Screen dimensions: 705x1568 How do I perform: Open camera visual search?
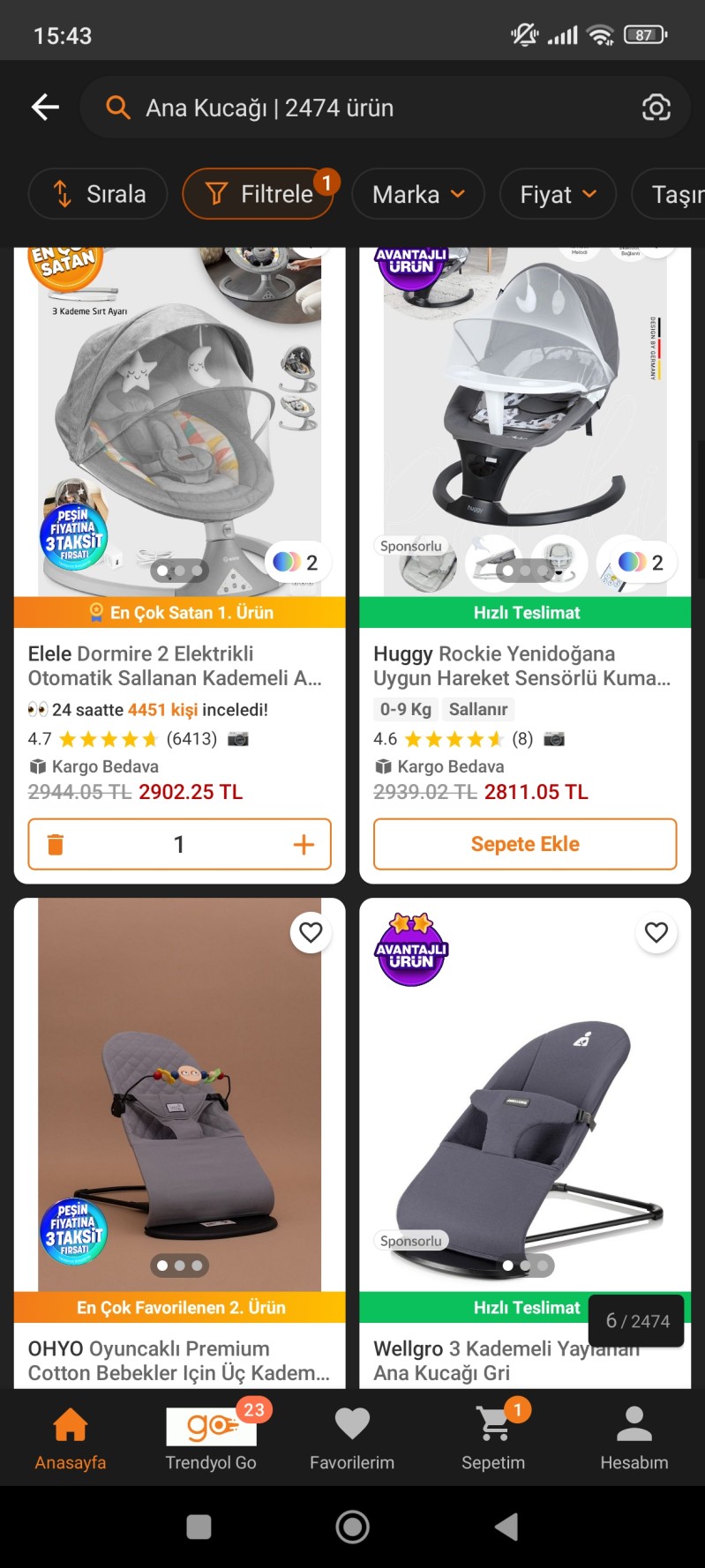[x=656, y=108]
